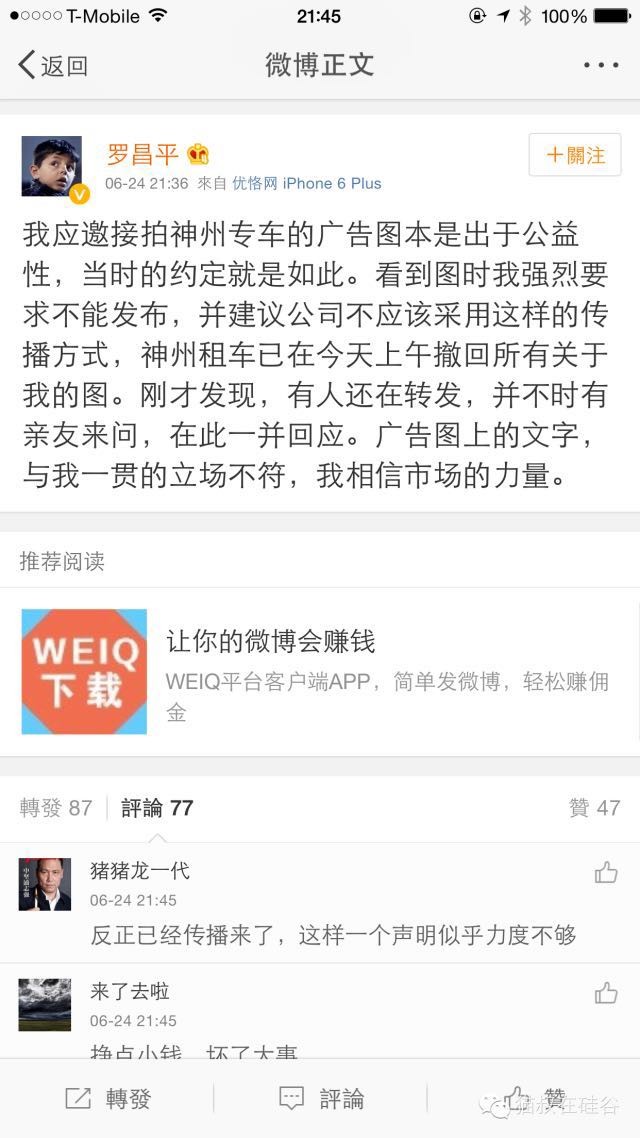
Task: Write a comment via bottom 評論
Action: pos(320,1099)
